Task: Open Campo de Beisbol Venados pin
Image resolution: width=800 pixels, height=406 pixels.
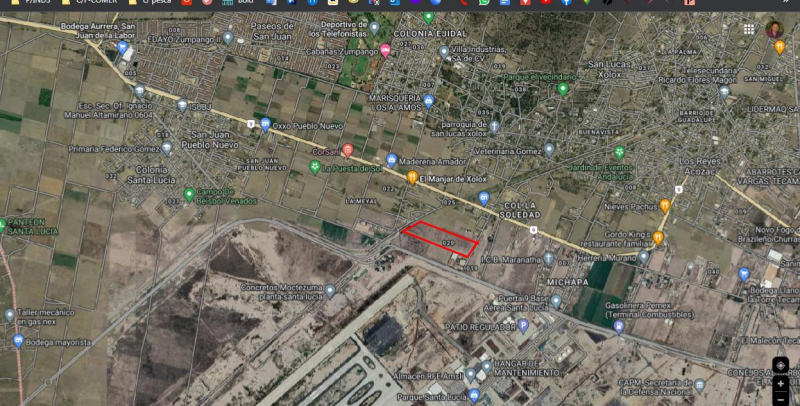Action: click(x=187, y=194)
